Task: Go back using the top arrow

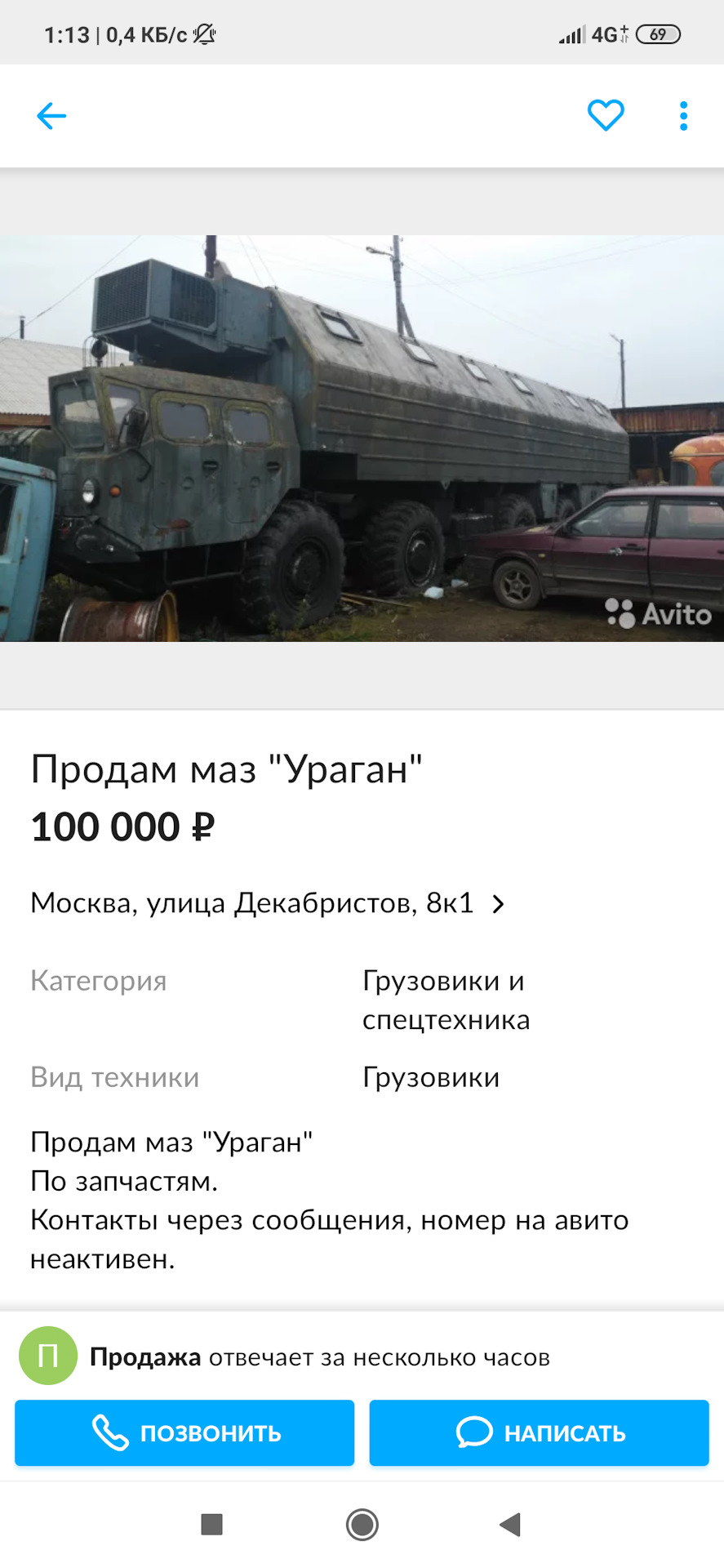Action: 51,116
